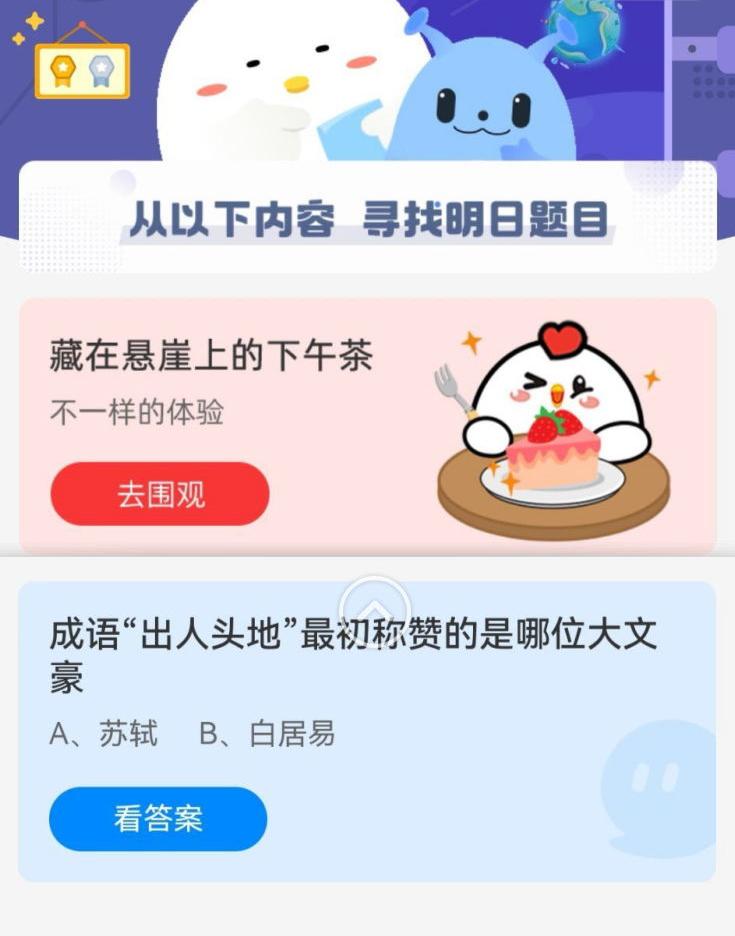This screenshot has width=735, height=936.
Task: Select the gold medal icon in the frame
Action: [63, 68]
